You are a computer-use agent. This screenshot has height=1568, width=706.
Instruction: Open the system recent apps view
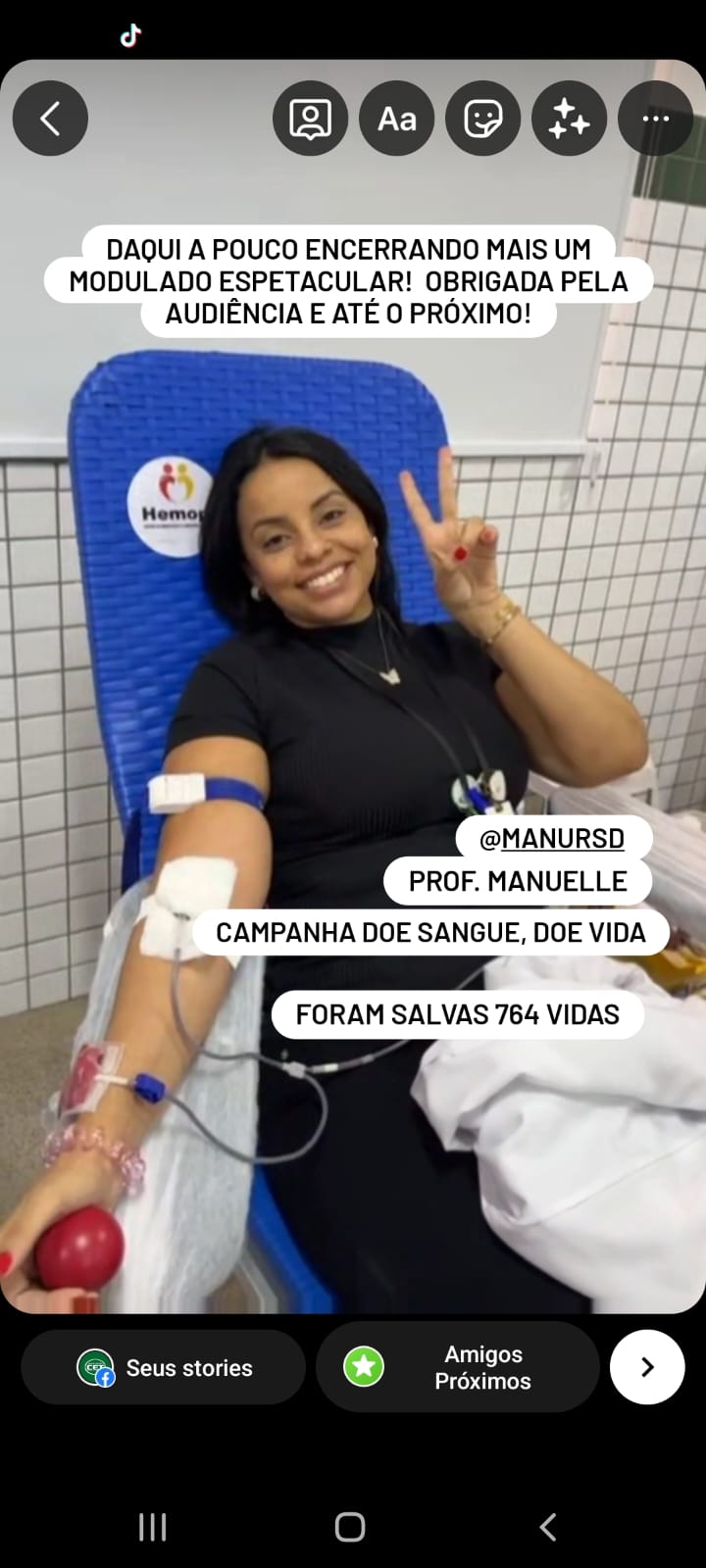(x=152, y=1527)
